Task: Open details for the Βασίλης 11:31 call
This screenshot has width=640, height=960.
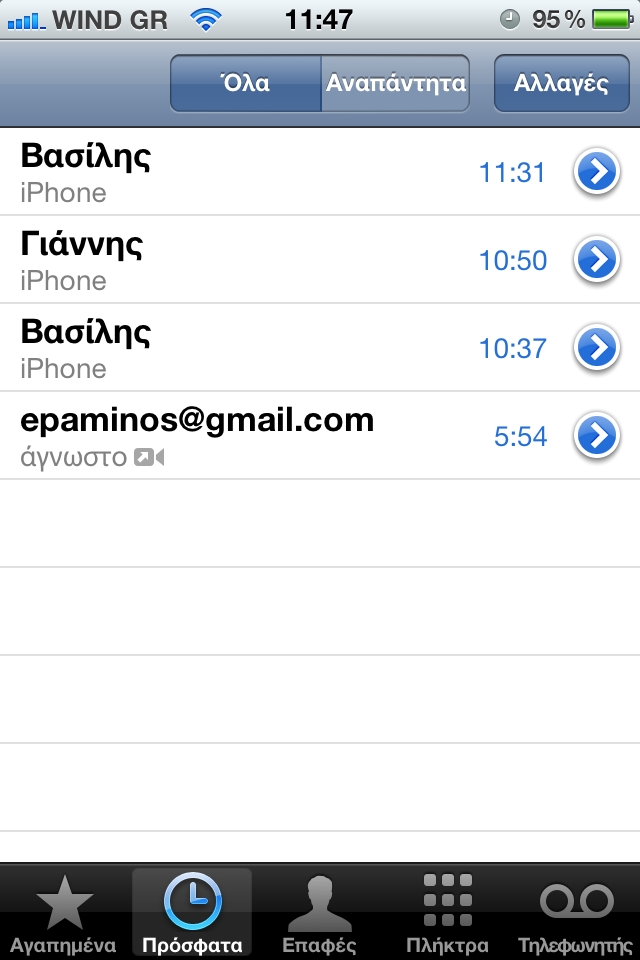Action: 596,173
